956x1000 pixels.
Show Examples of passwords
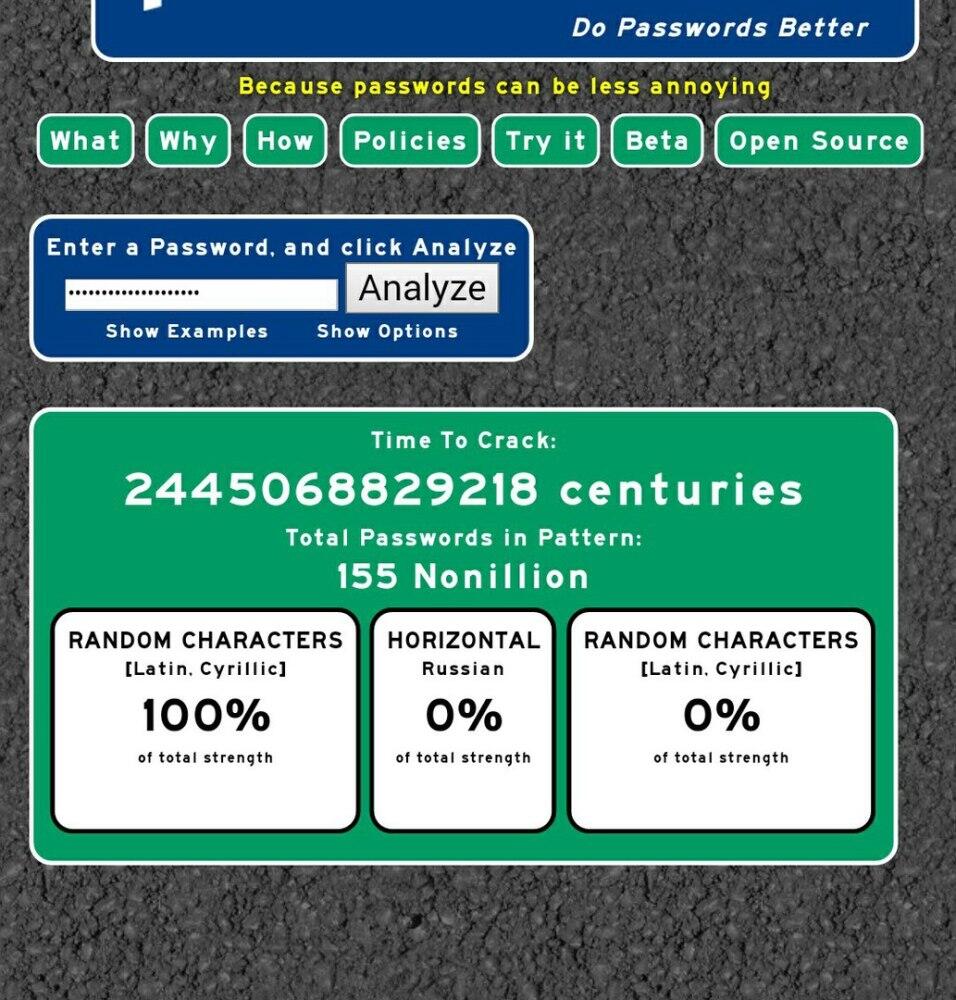pos(187,332)
